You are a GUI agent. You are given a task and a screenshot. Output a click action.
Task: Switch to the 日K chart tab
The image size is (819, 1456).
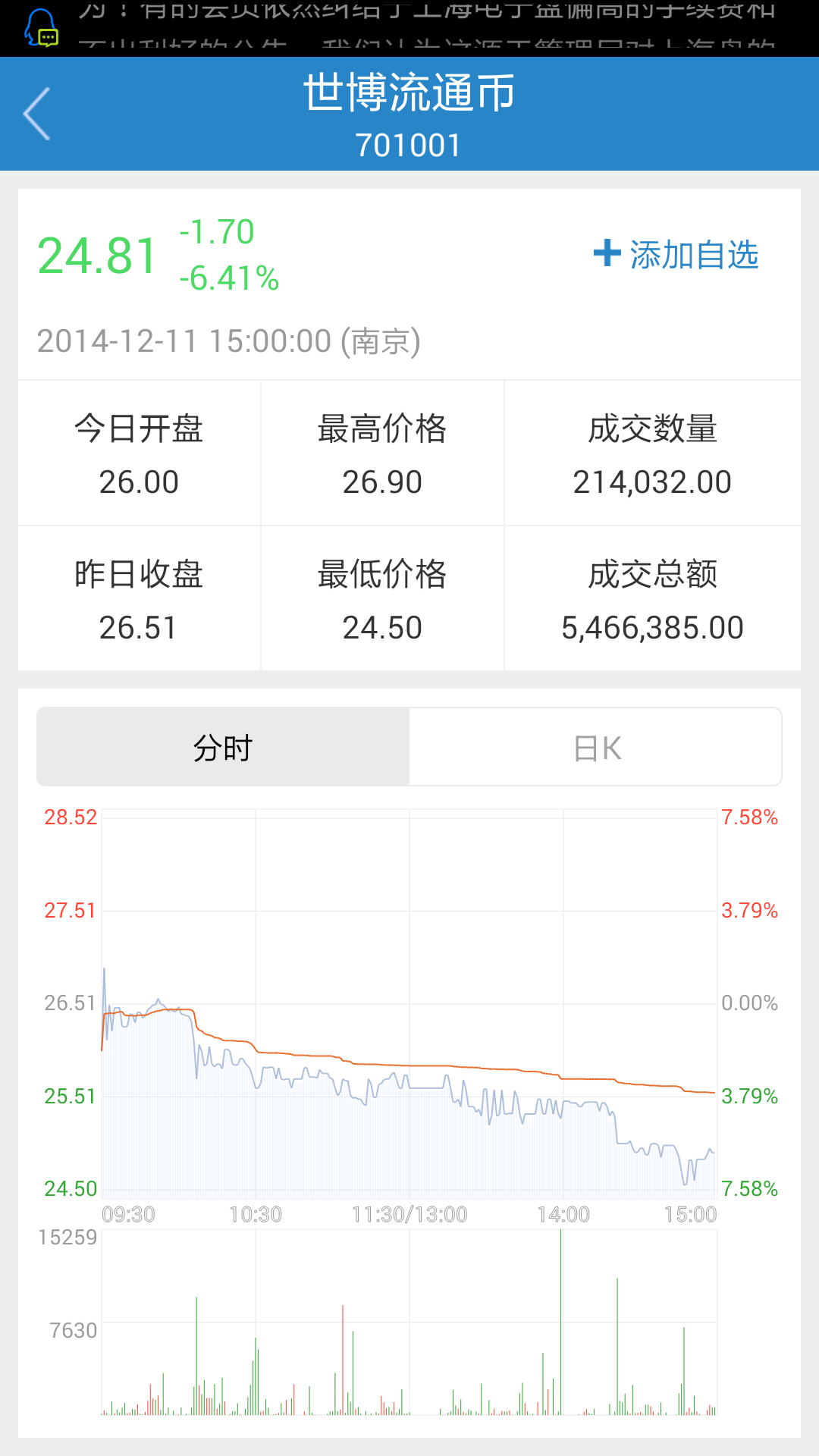coord(596,748)
